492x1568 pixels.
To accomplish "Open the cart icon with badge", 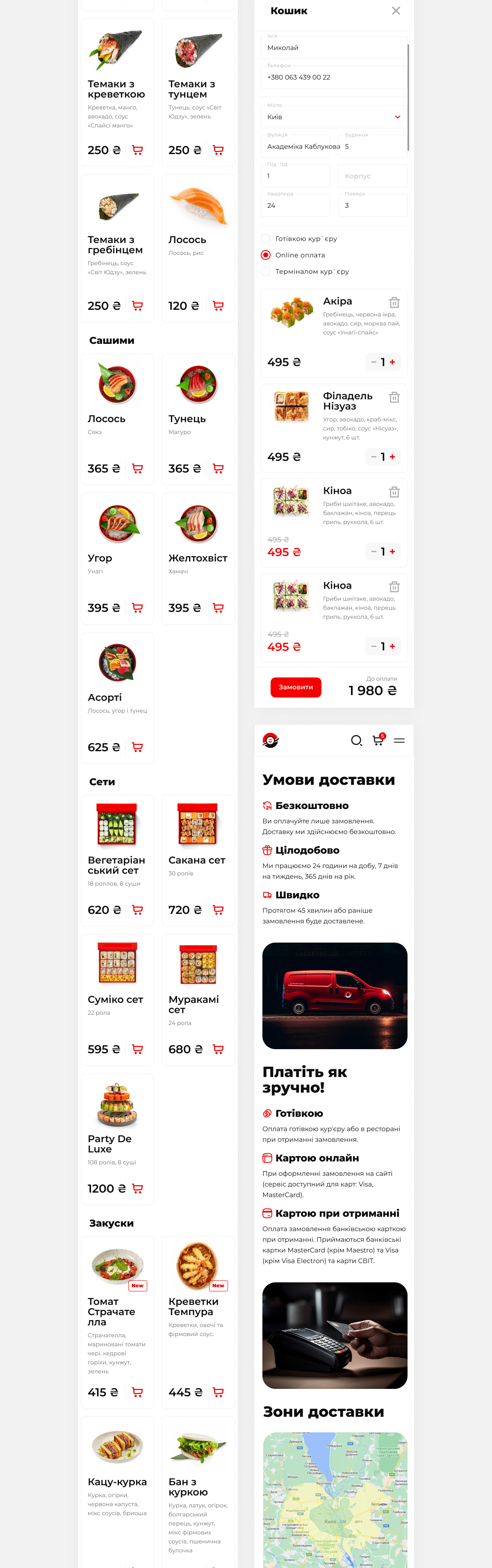I will [378, 741].
